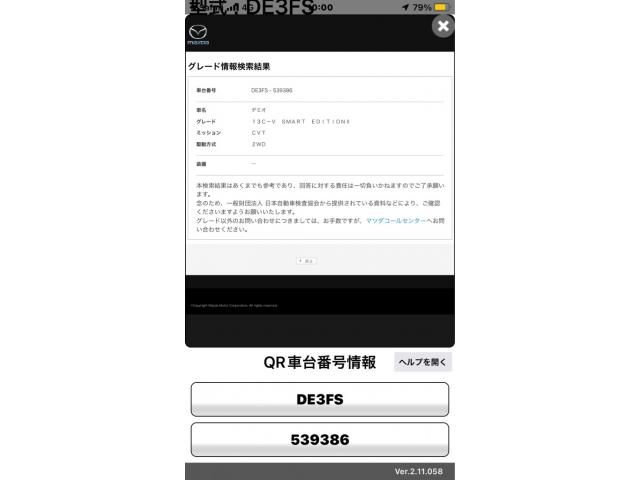The width and height of the screenshot is (640, 480).
Task: Select the DE3FS model code field
Action: pyautogui.click(x=319, y=399)
